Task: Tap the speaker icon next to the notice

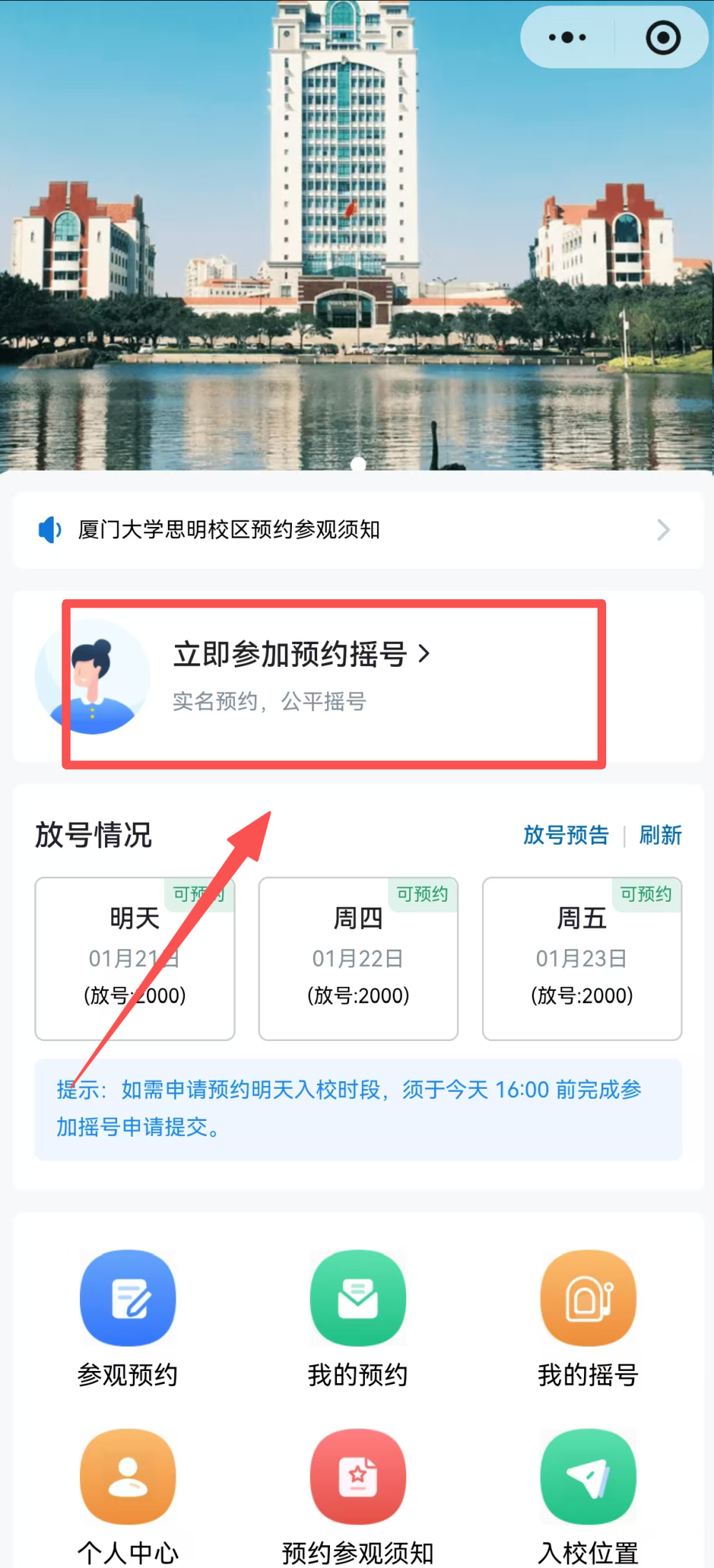Action: (48, 530)
